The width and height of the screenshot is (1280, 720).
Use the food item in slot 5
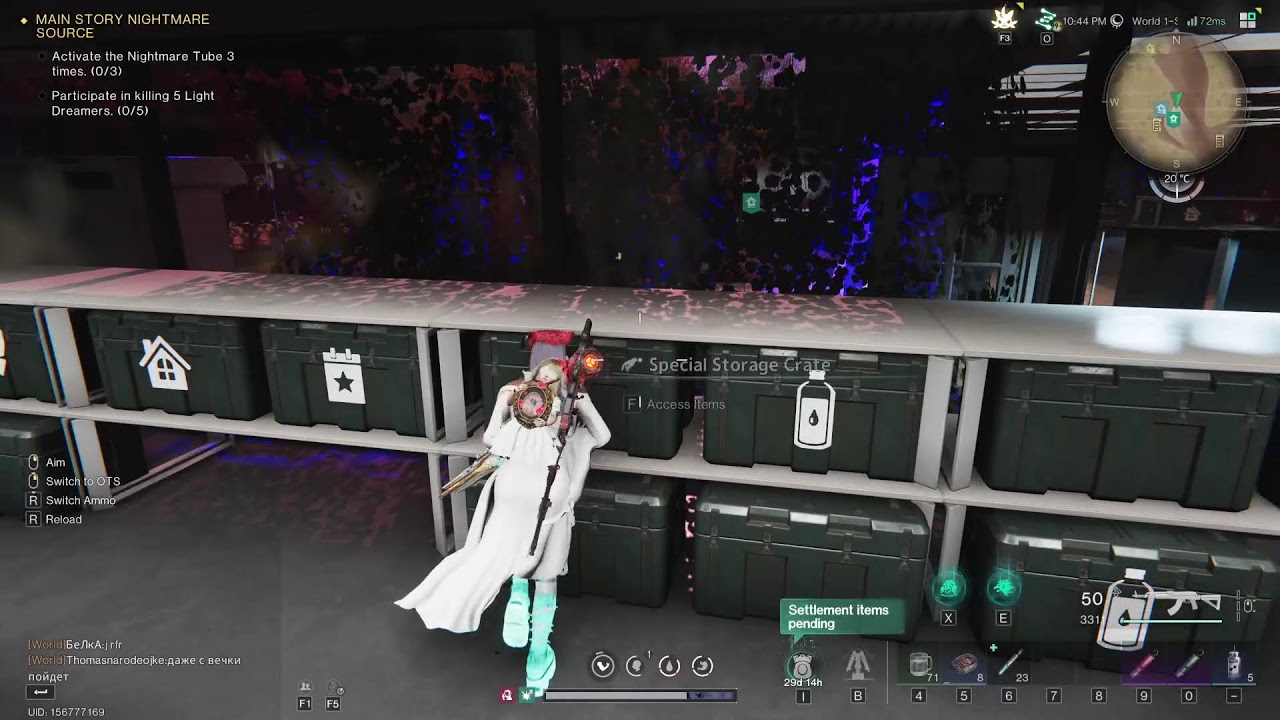(964, 664)
